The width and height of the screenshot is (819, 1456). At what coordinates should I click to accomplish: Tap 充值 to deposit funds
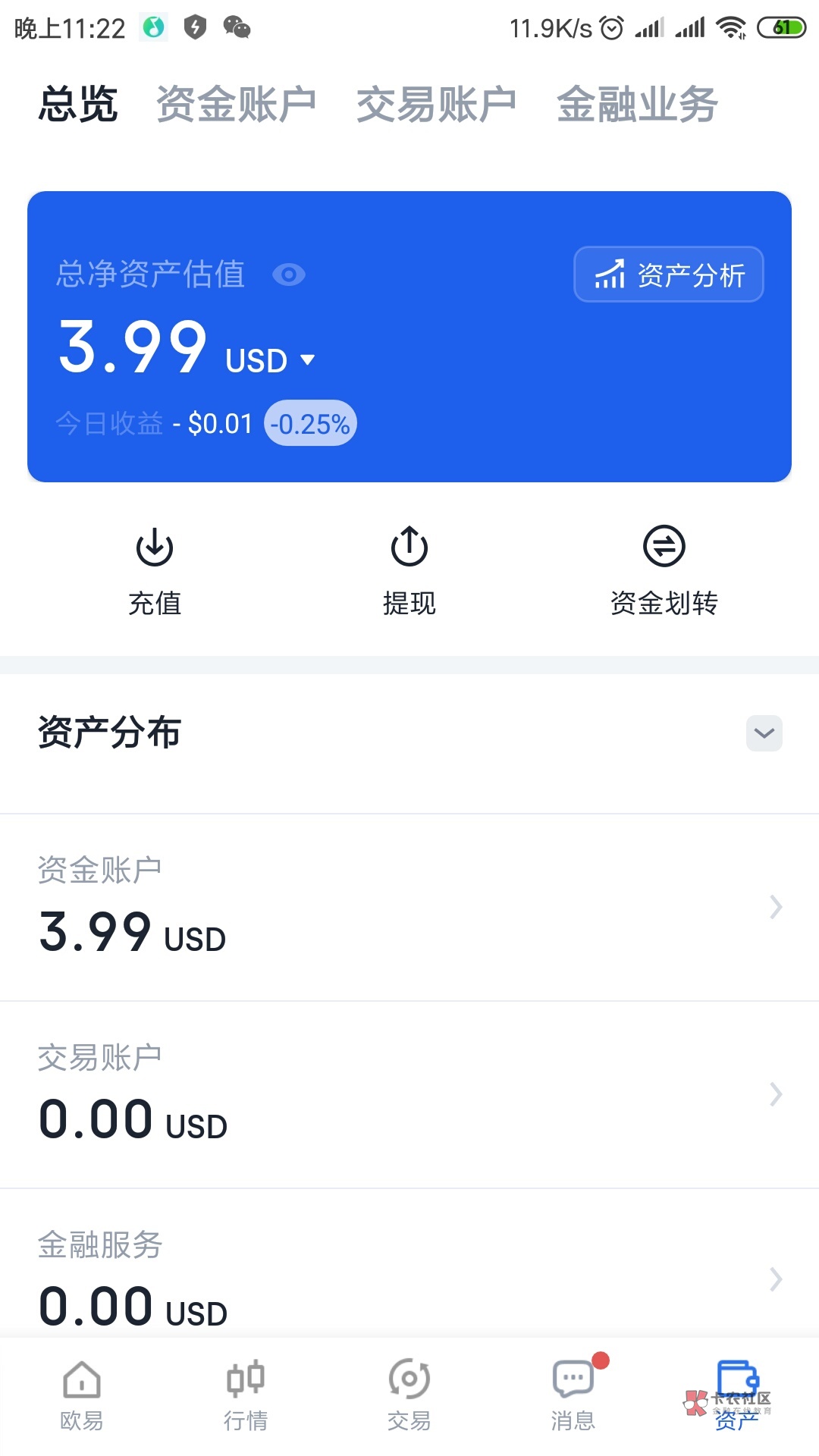(155, 570)
